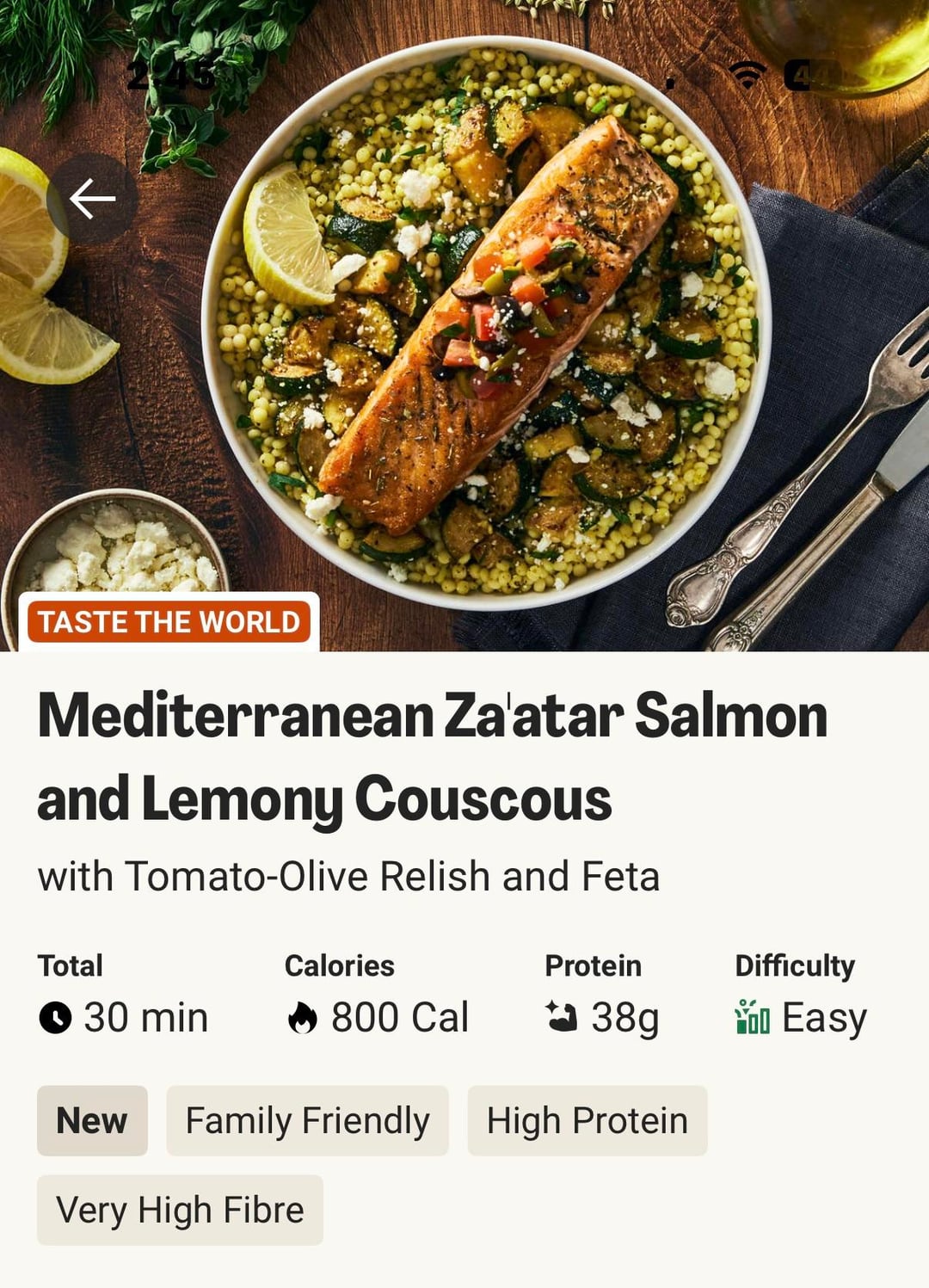Go back using the arrow button

click(92, 199)
